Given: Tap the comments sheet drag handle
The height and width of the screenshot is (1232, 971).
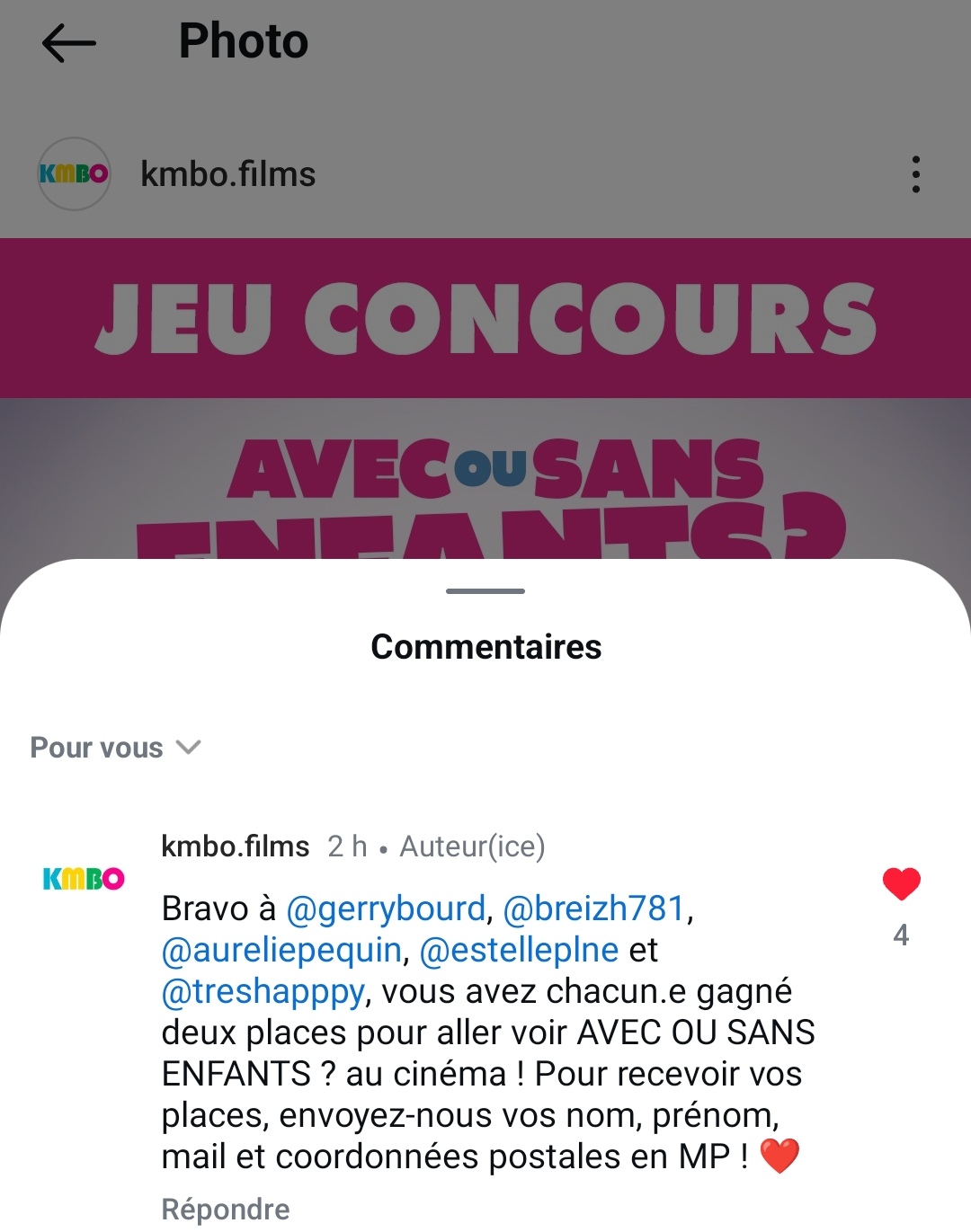Looking at the screenshot, I should [x=485, y=591].
